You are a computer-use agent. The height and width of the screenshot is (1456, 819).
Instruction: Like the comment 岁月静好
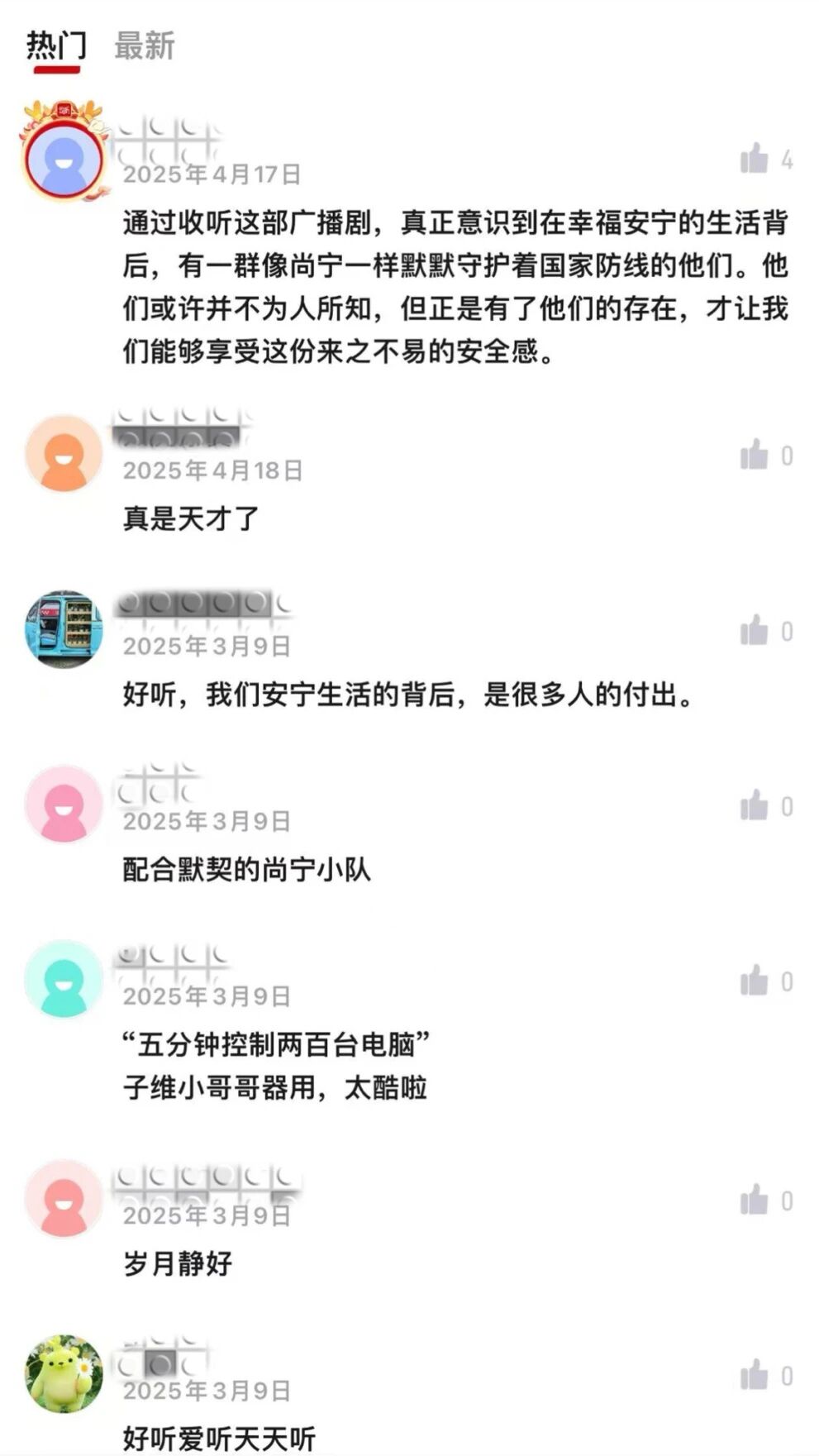[754, 1201]
